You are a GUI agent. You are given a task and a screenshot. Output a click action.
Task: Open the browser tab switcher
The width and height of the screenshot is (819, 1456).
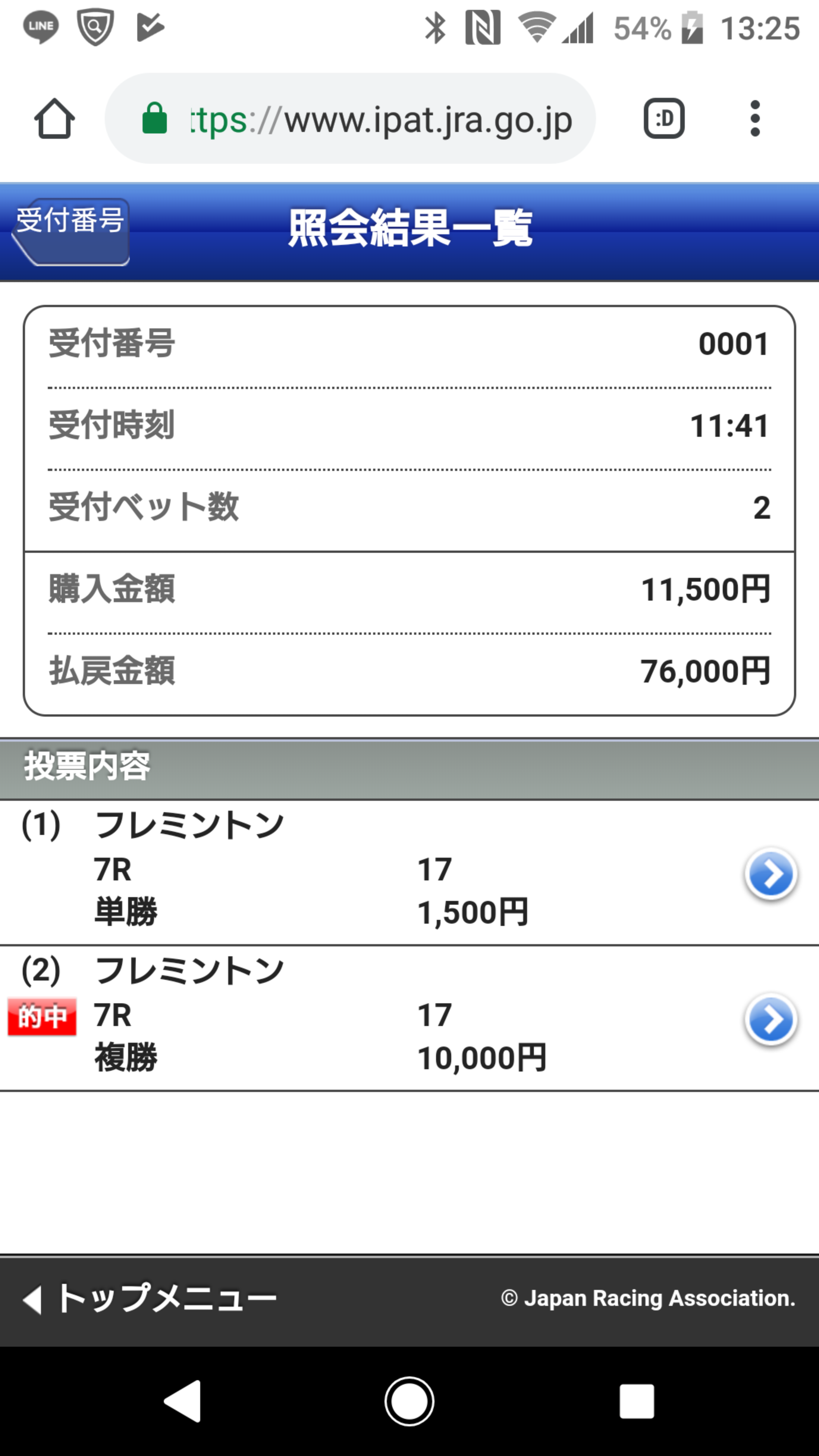click(664, 119)
